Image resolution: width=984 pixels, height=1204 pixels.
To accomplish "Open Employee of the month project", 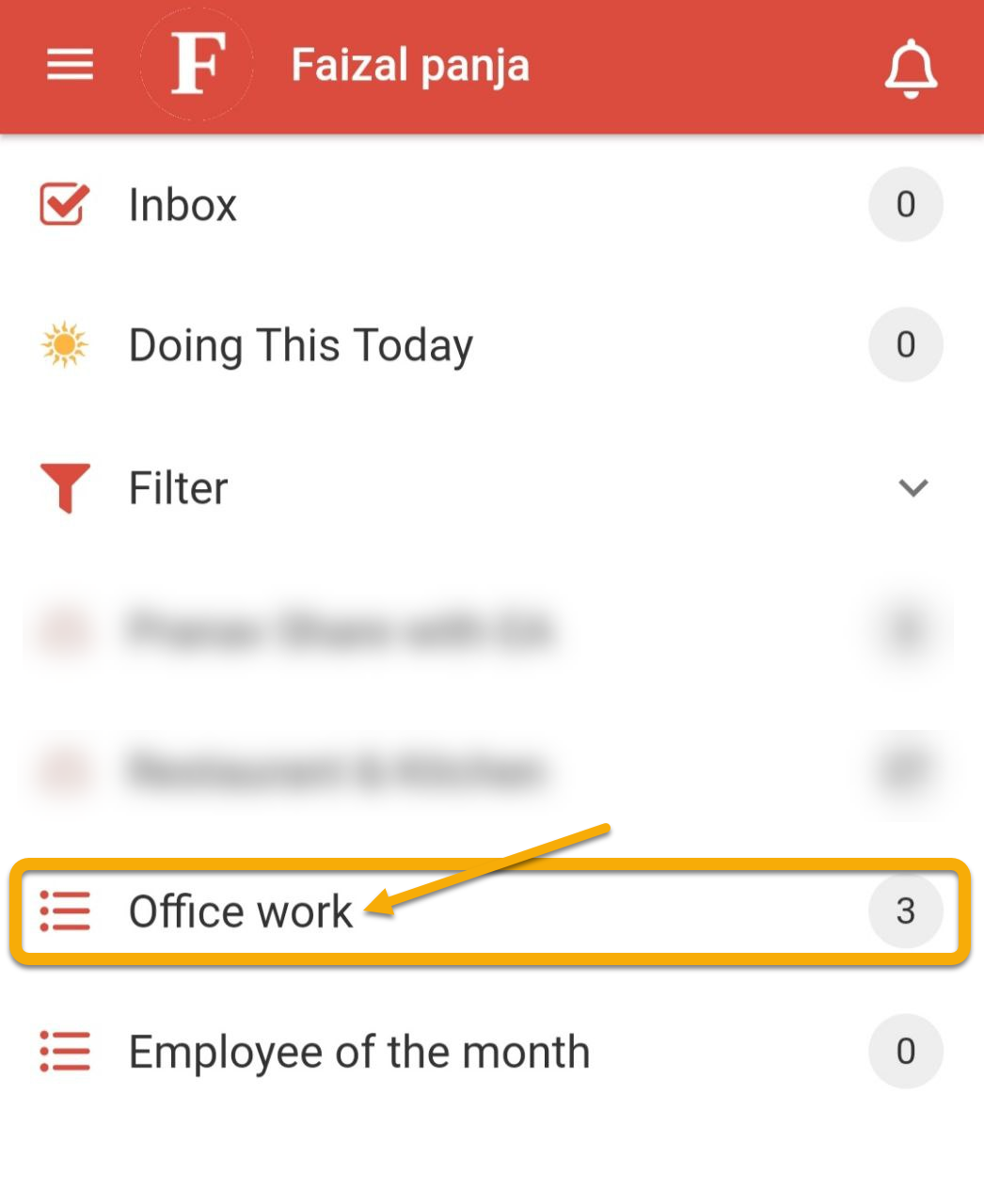I will coord(358,1052).
